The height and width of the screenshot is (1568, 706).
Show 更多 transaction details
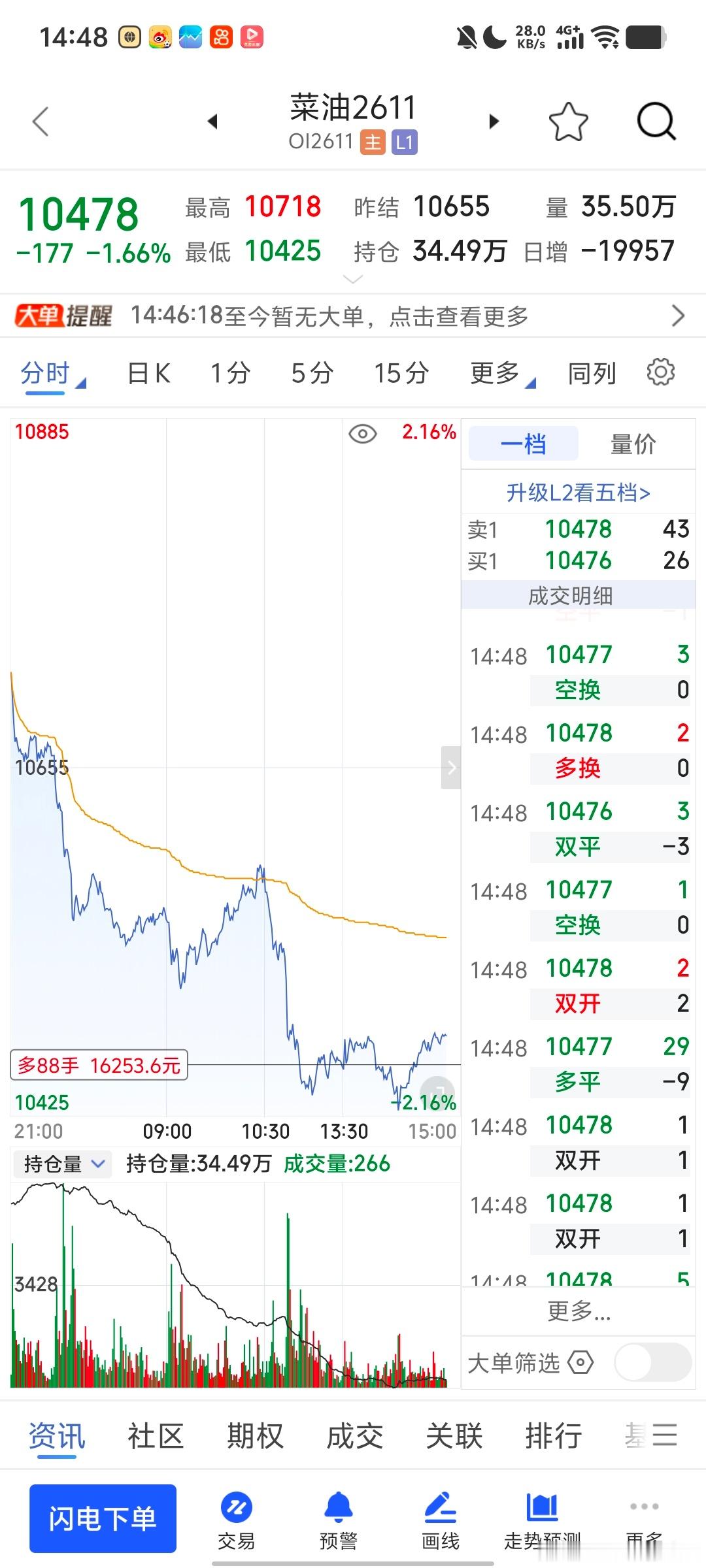point(579,1311)
